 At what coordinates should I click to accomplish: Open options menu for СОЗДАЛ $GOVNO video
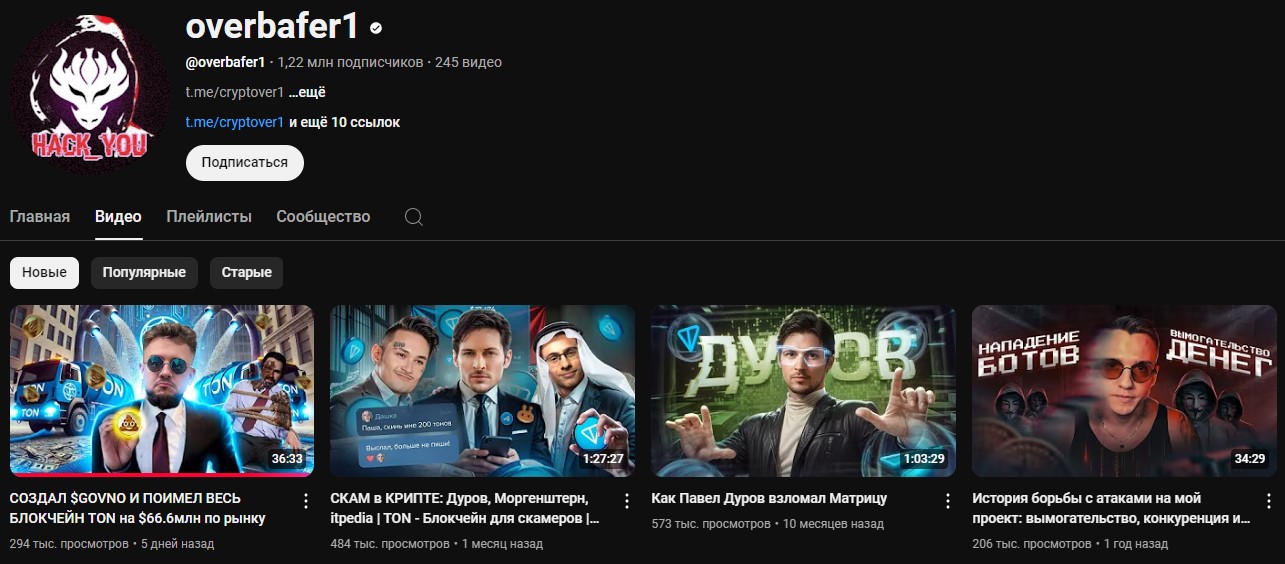click(306, 501)
